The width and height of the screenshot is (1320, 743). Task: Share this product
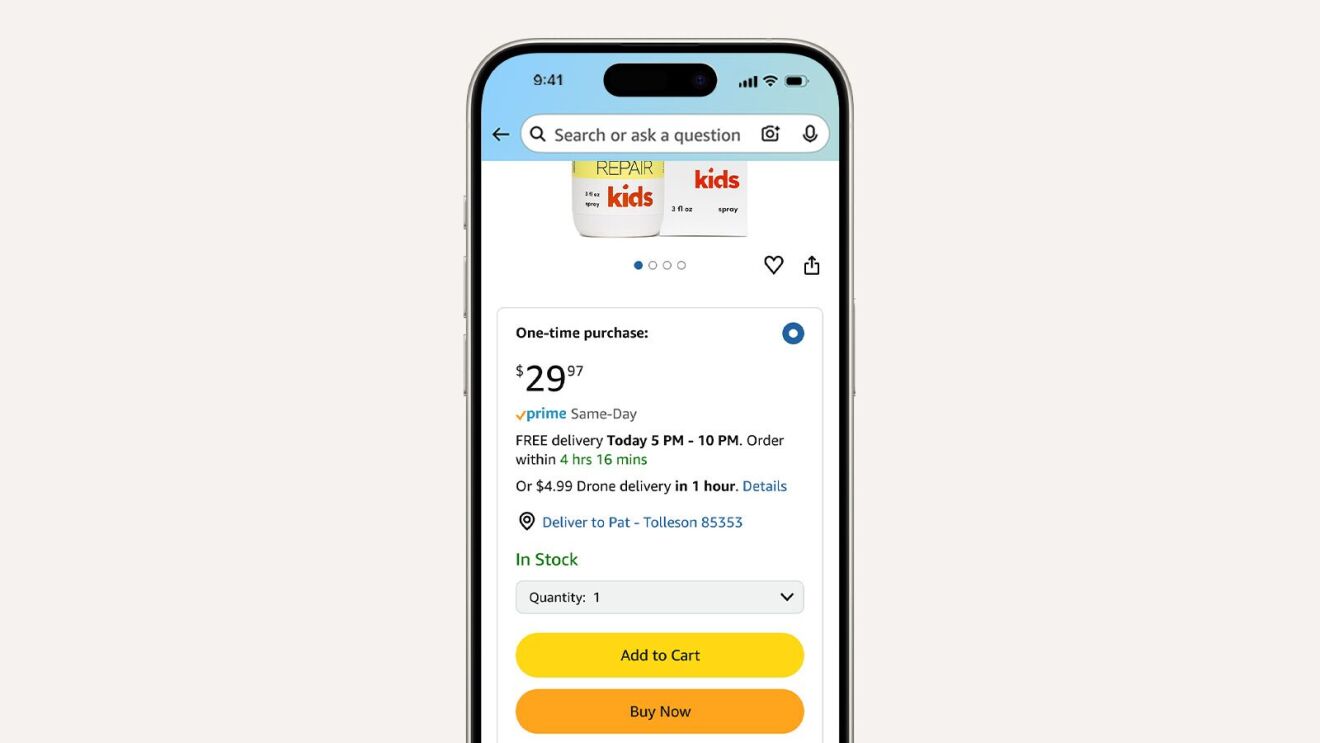pos(812,265)
